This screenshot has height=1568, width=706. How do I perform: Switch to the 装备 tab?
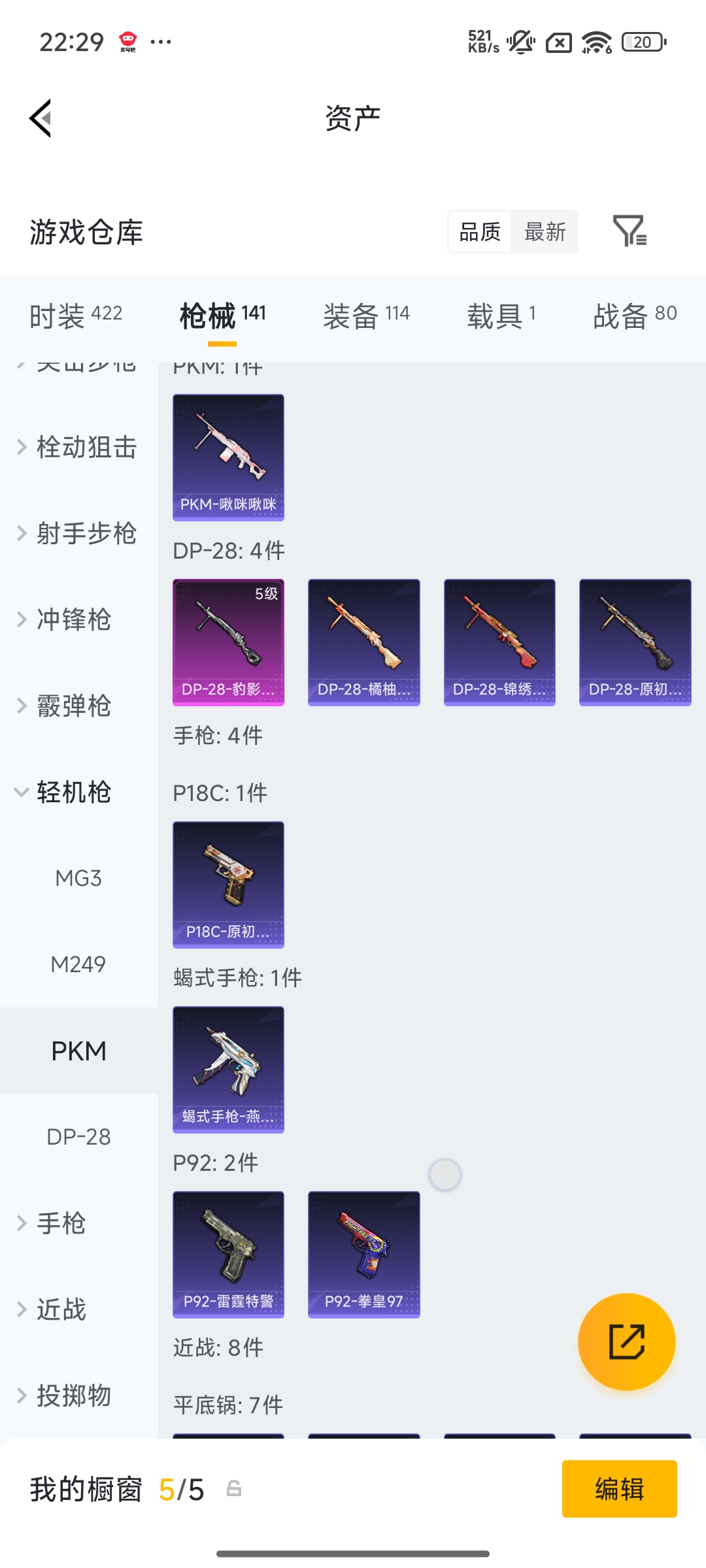tap(366, 314)
